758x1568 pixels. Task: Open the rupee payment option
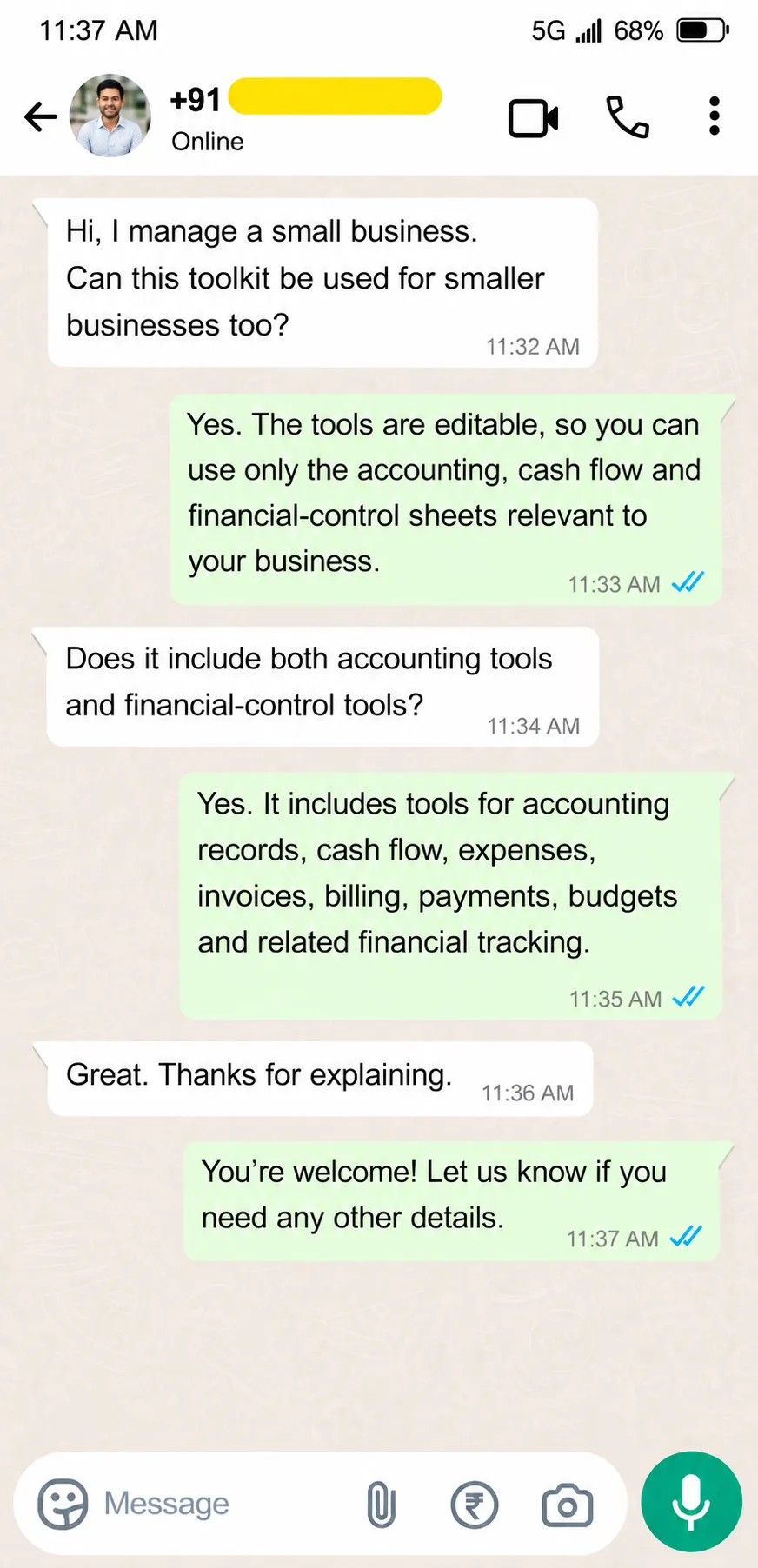[x=475, y=1505]
